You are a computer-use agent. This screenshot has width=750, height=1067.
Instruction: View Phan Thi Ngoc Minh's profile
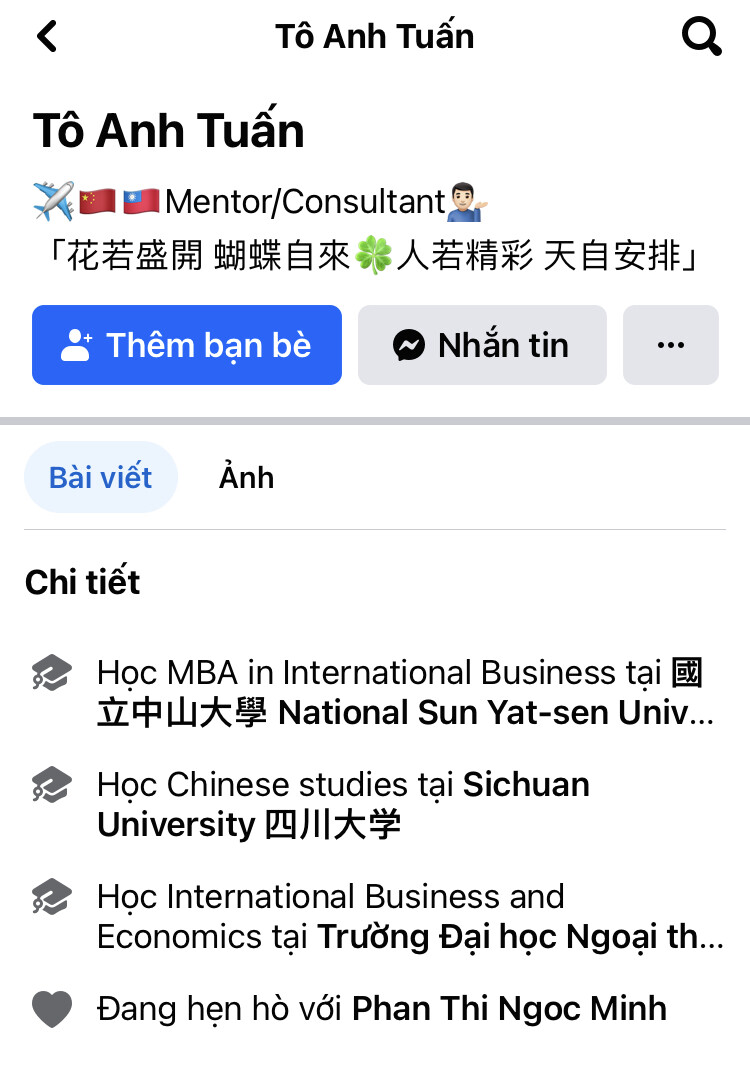click(508, 1007)
